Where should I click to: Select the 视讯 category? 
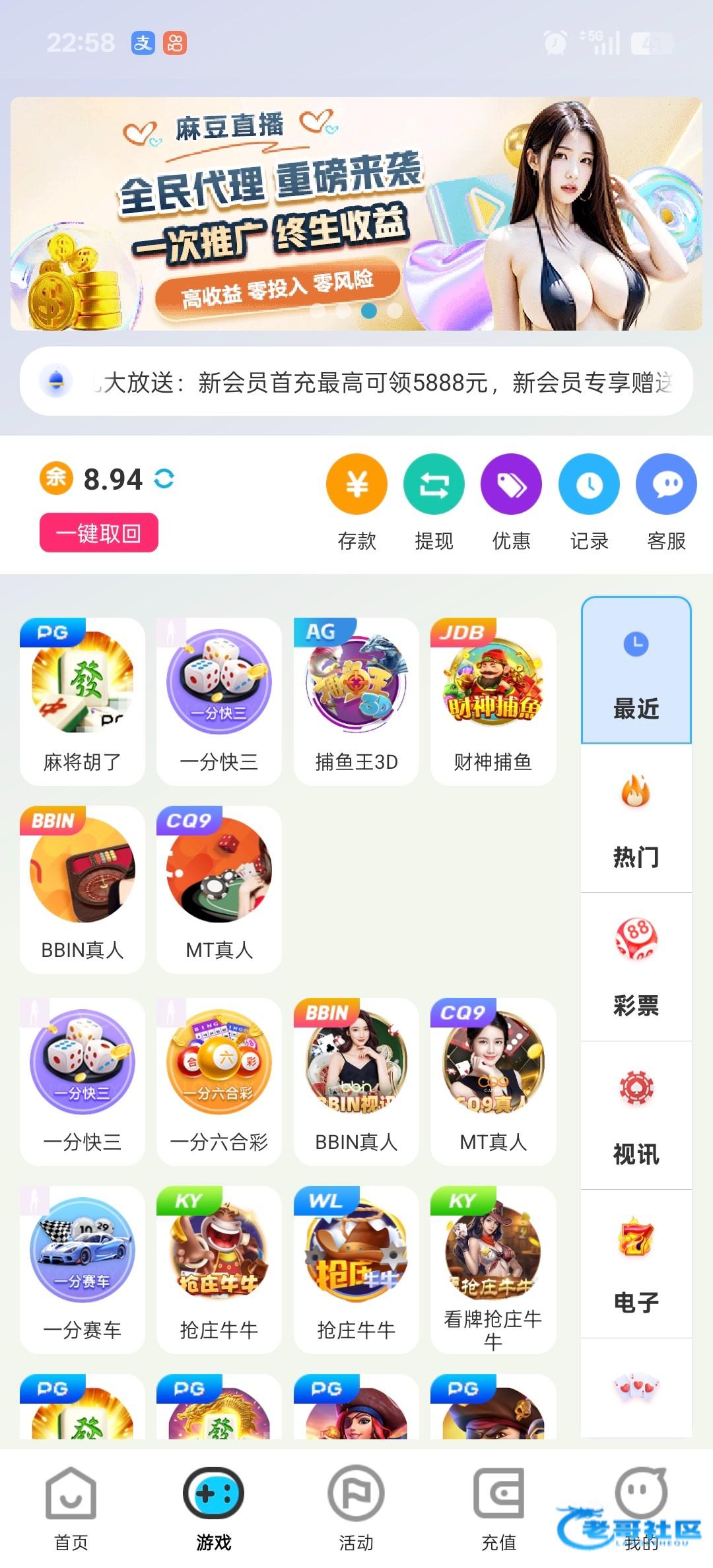click(636, 1115)
